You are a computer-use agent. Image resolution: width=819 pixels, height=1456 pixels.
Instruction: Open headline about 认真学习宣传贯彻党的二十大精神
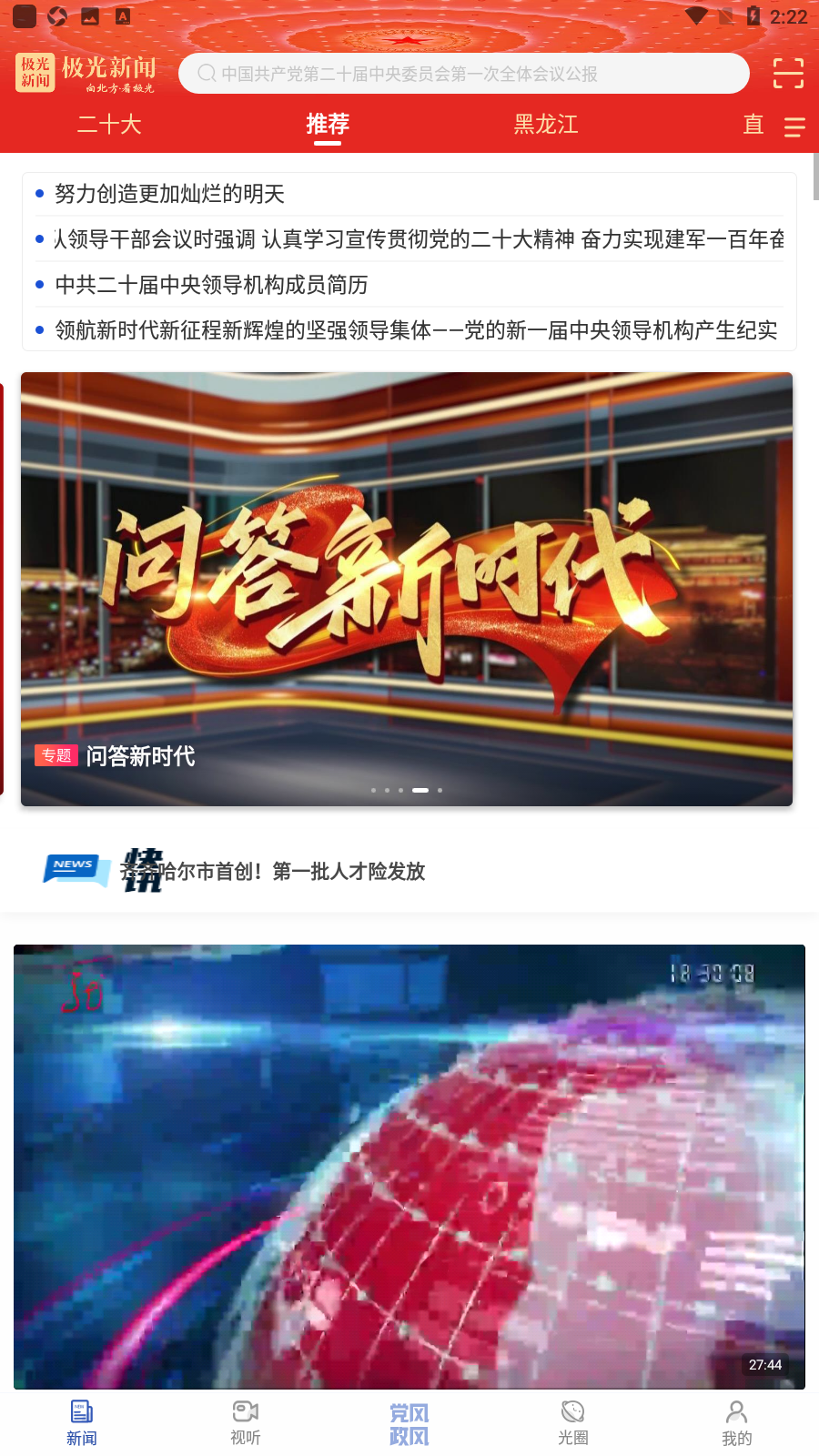[x=419, y=239]
